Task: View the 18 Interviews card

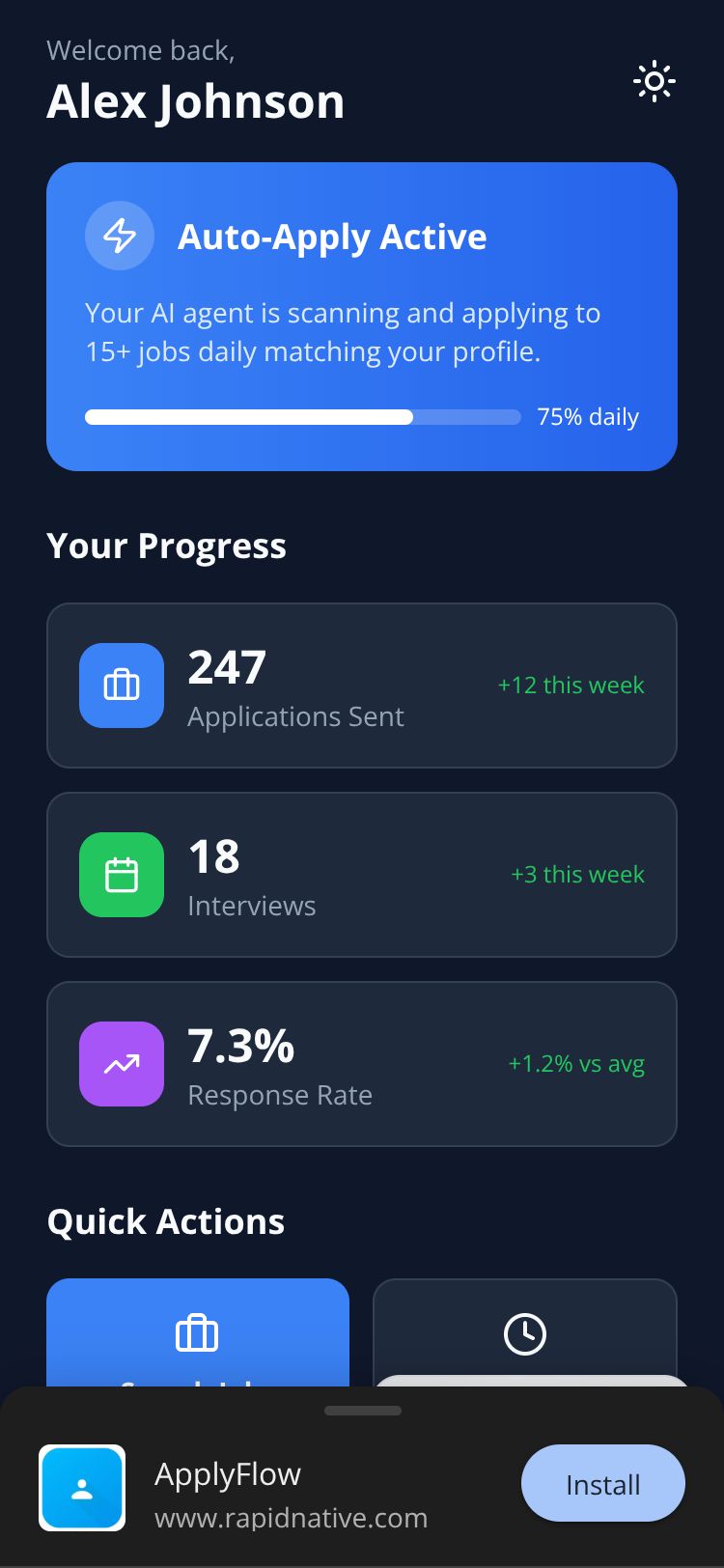Action: click(x=362, y=875)
